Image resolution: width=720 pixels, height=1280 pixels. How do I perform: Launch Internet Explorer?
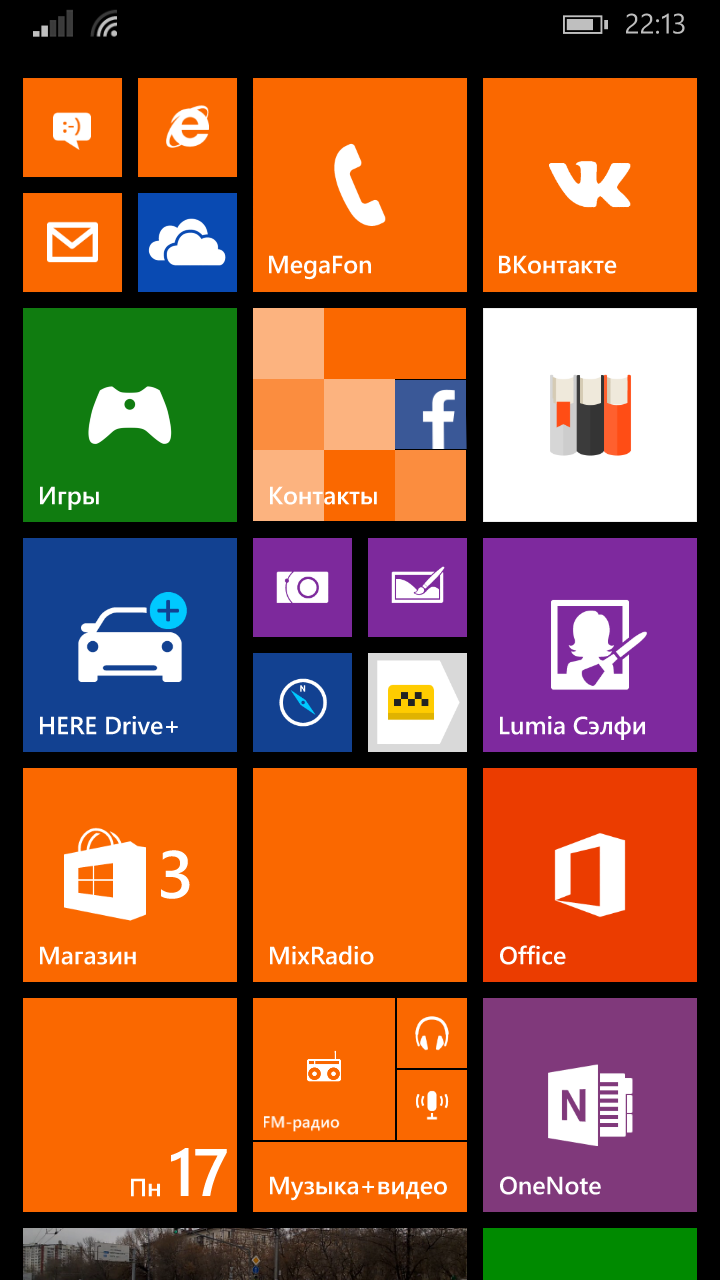click(x=187, y=128)
